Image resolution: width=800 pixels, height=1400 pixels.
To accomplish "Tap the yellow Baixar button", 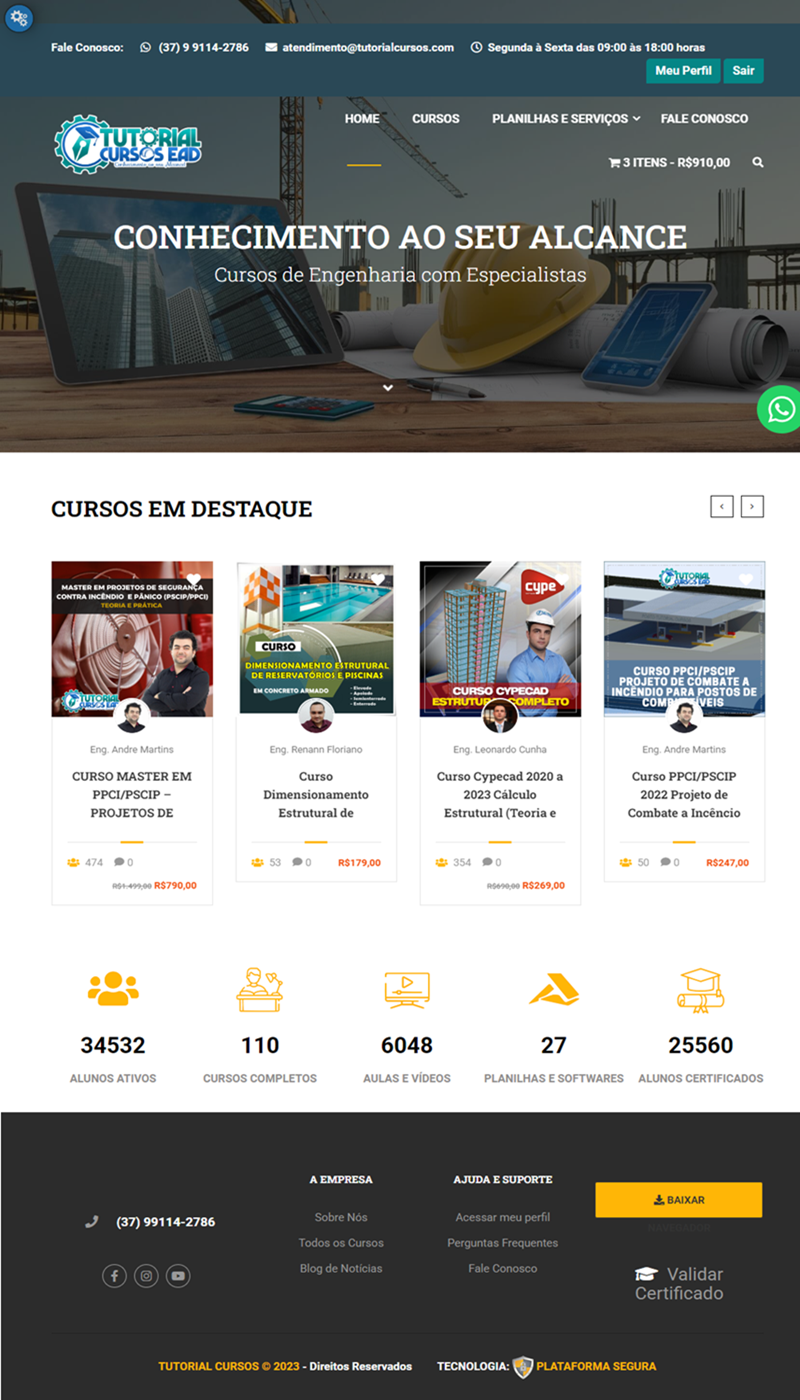I will (678, 1199).
